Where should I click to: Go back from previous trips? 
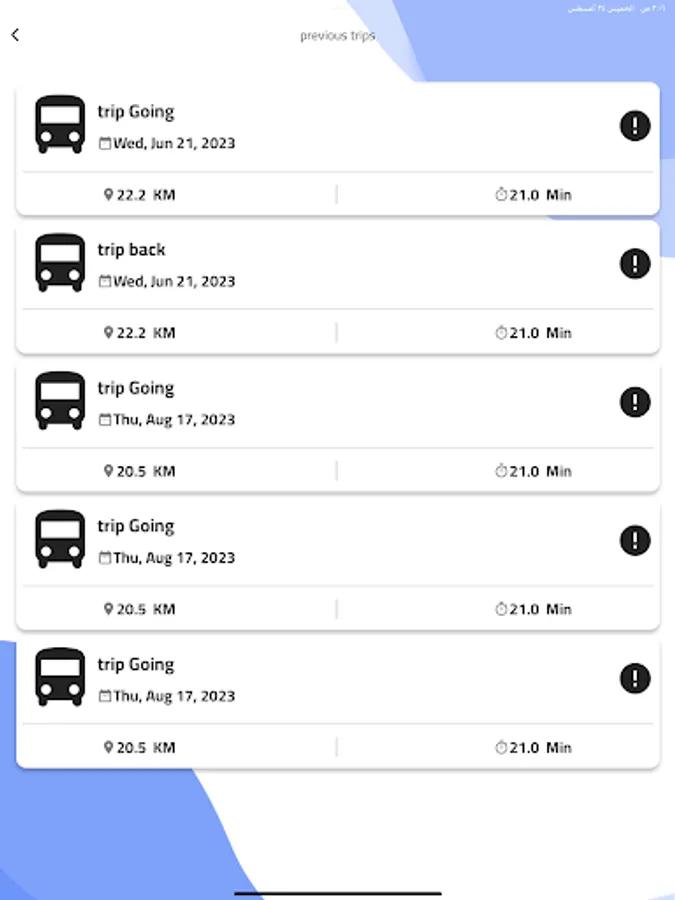point(15,35)
